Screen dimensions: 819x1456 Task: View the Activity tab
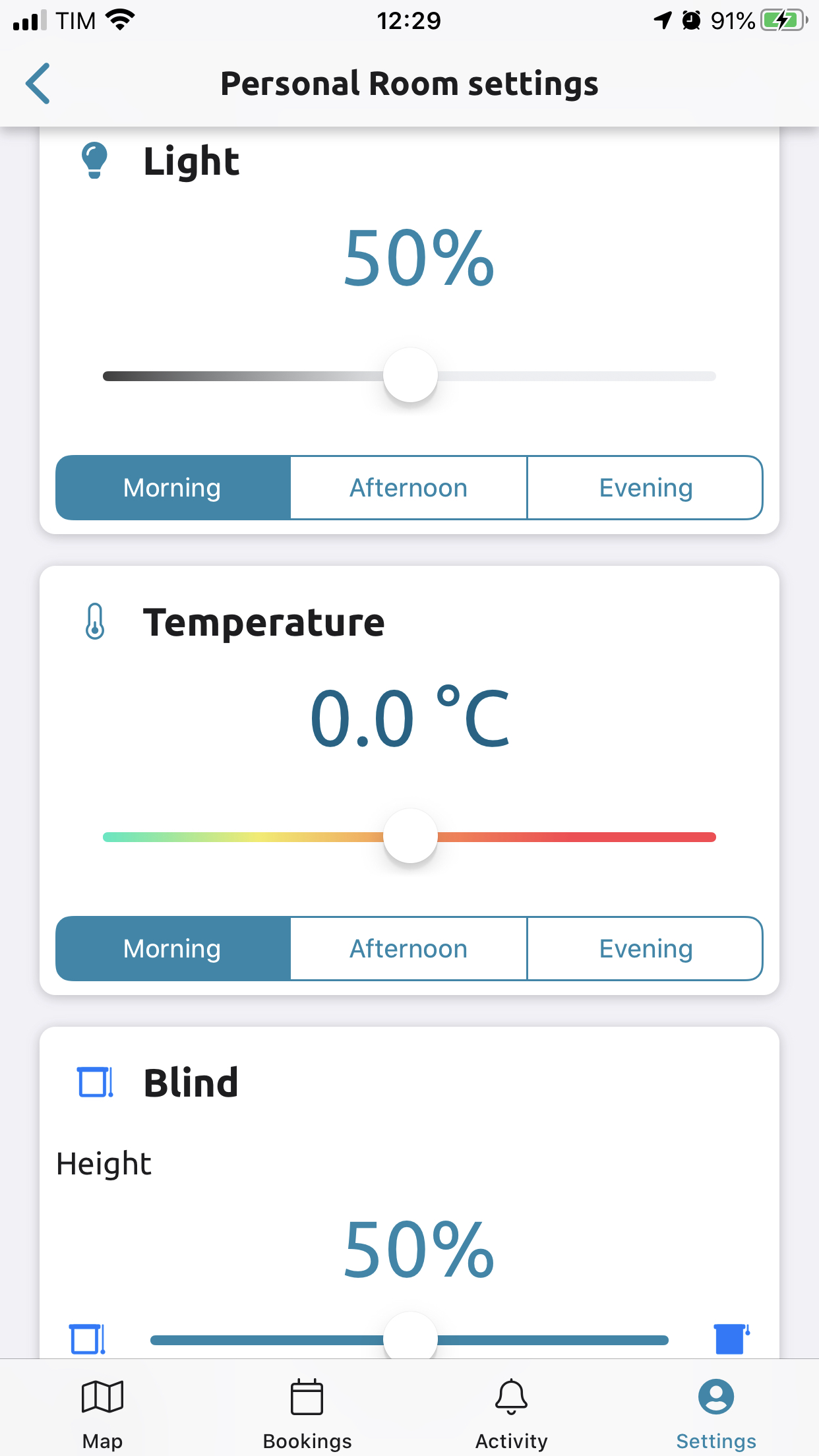pos(512,1412)
